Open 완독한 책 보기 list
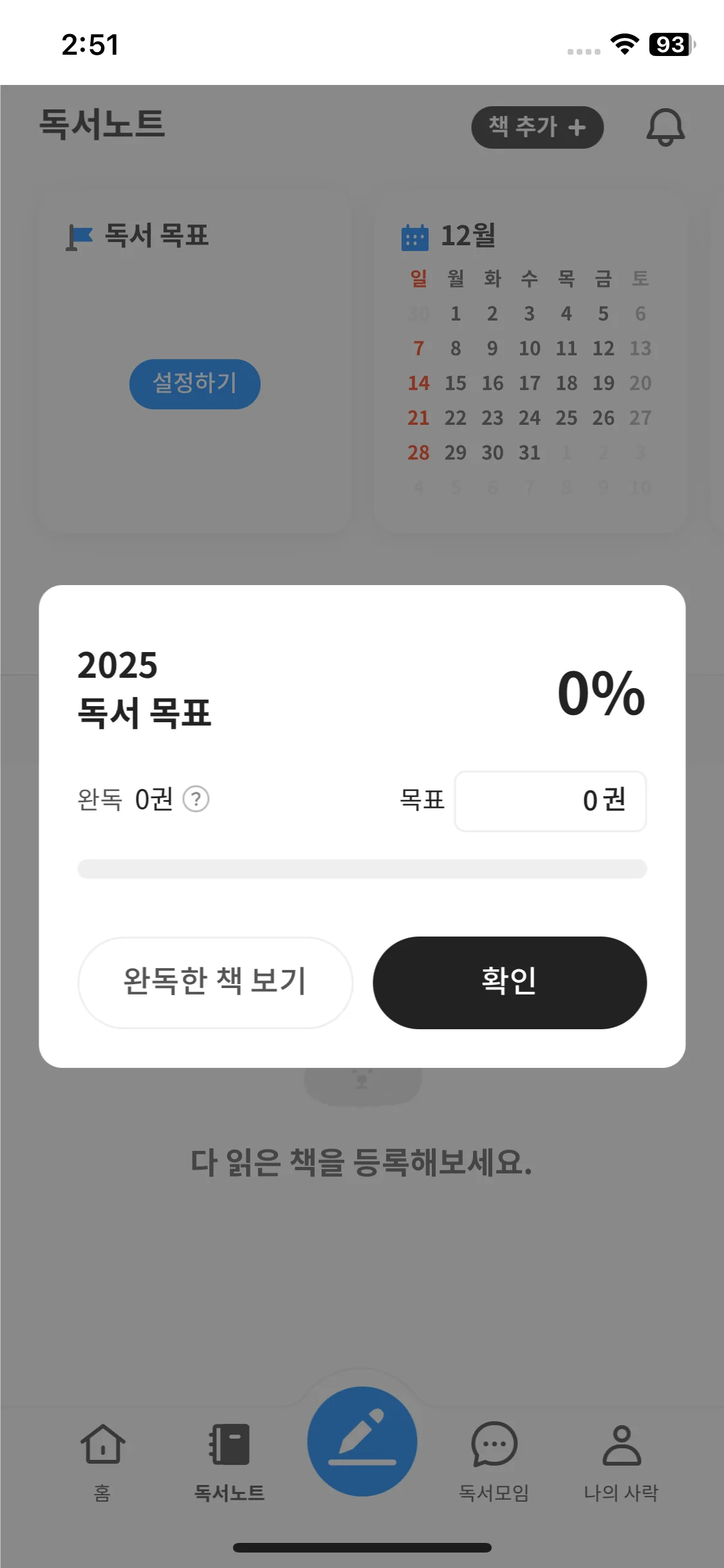The height and width of the screenshot is (1568, 724). click(x=215, y=982)
